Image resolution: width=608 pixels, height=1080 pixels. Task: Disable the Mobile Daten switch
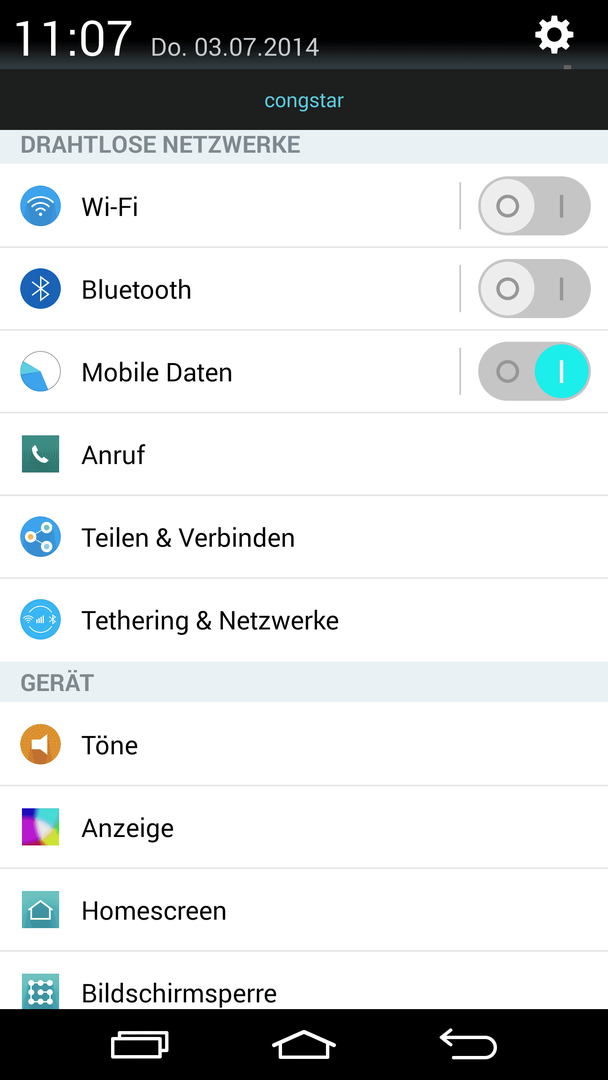[x=534, y=371]
